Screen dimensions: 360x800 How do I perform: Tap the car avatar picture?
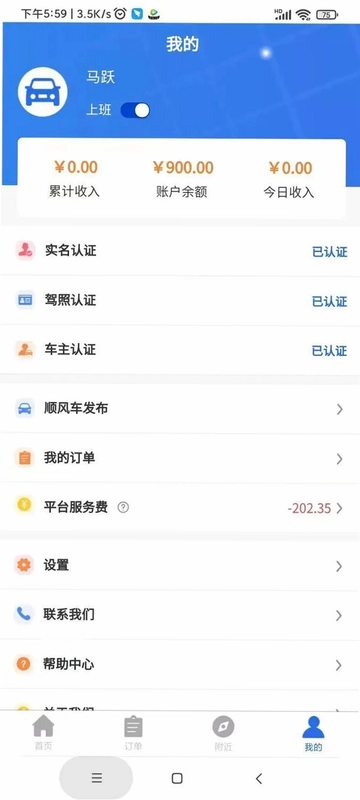click(x=43, y=92)
